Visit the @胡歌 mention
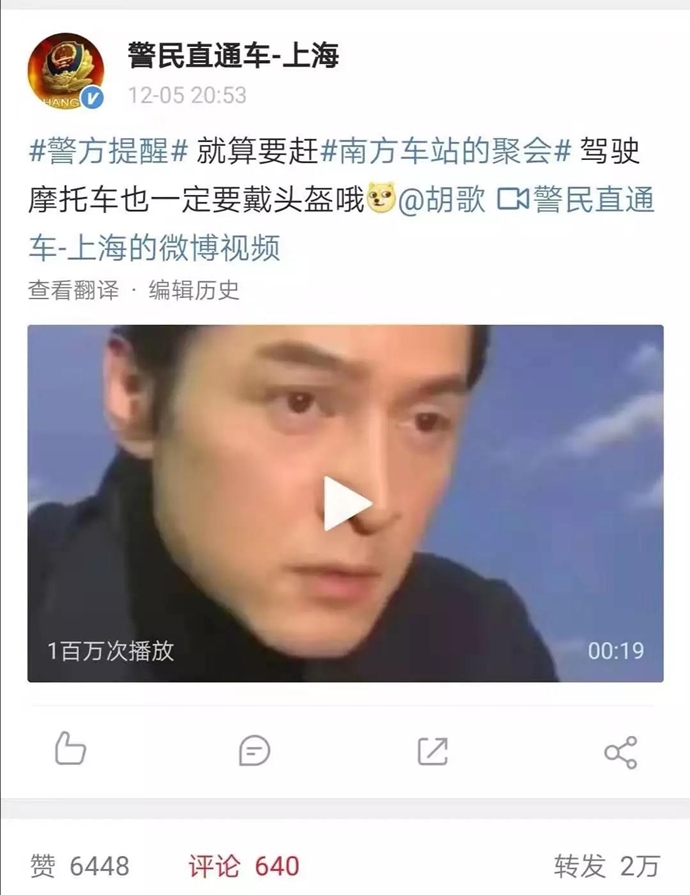 coord(441,200)
